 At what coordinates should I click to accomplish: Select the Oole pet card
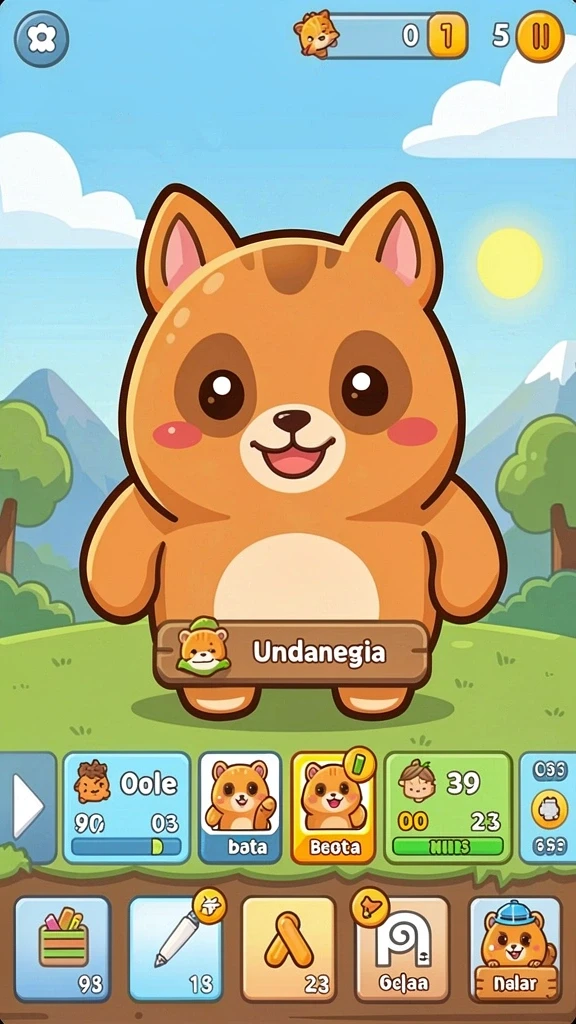(127, 808)
